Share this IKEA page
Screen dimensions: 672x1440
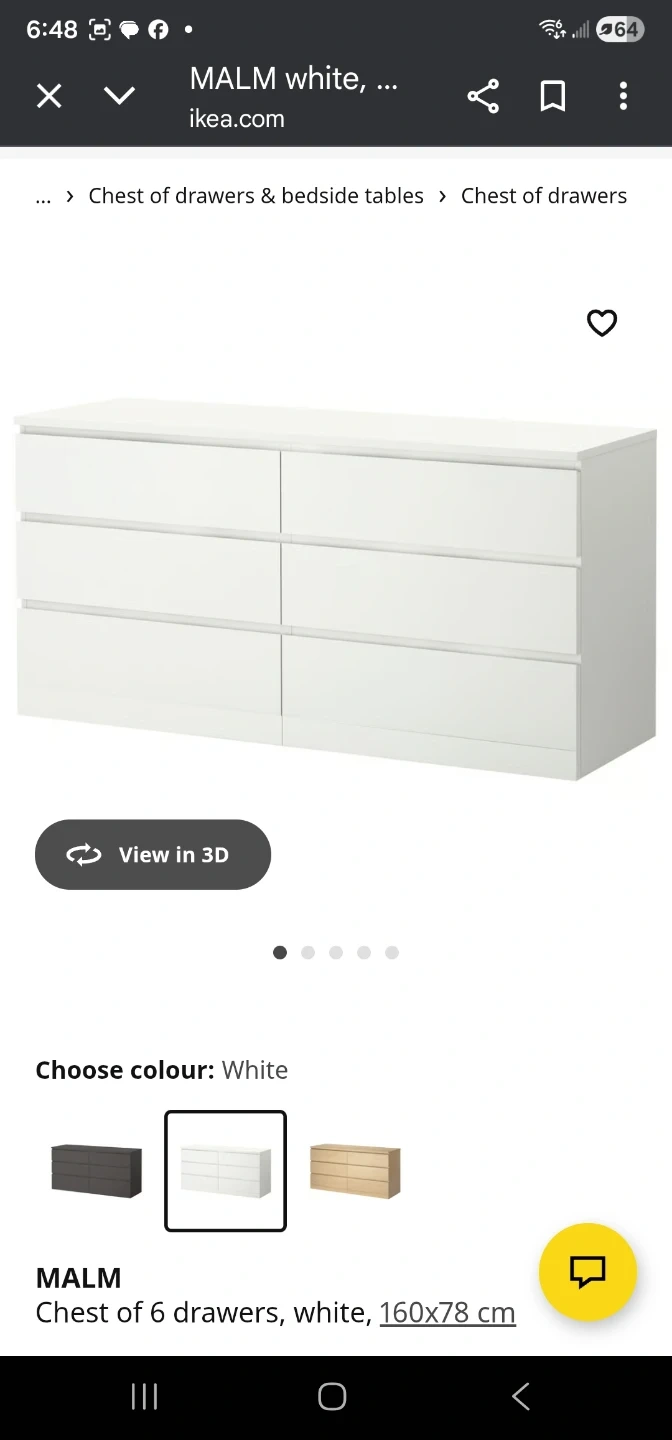click(483, 96)
